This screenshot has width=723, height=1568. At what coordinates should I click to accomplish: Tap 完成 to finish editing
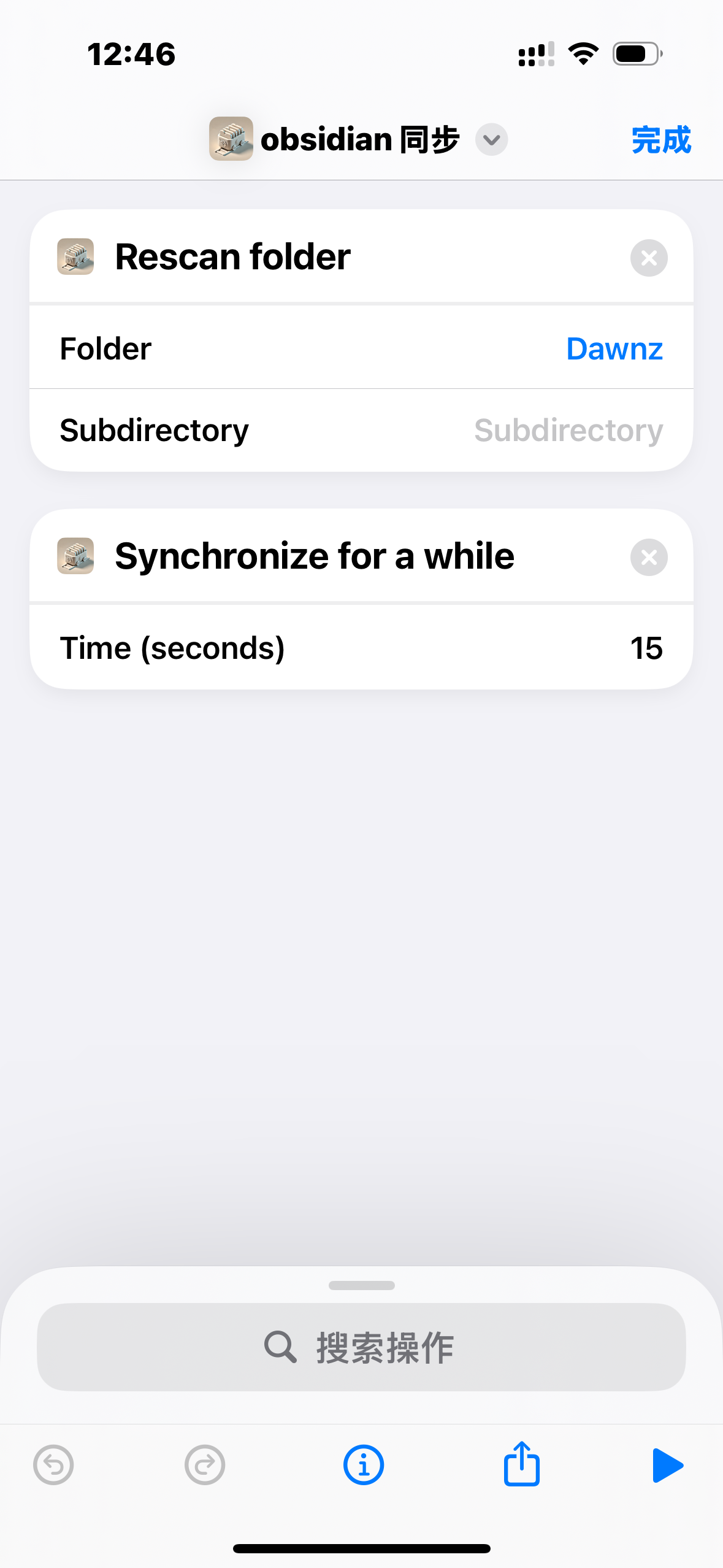(x=660, y=140)
